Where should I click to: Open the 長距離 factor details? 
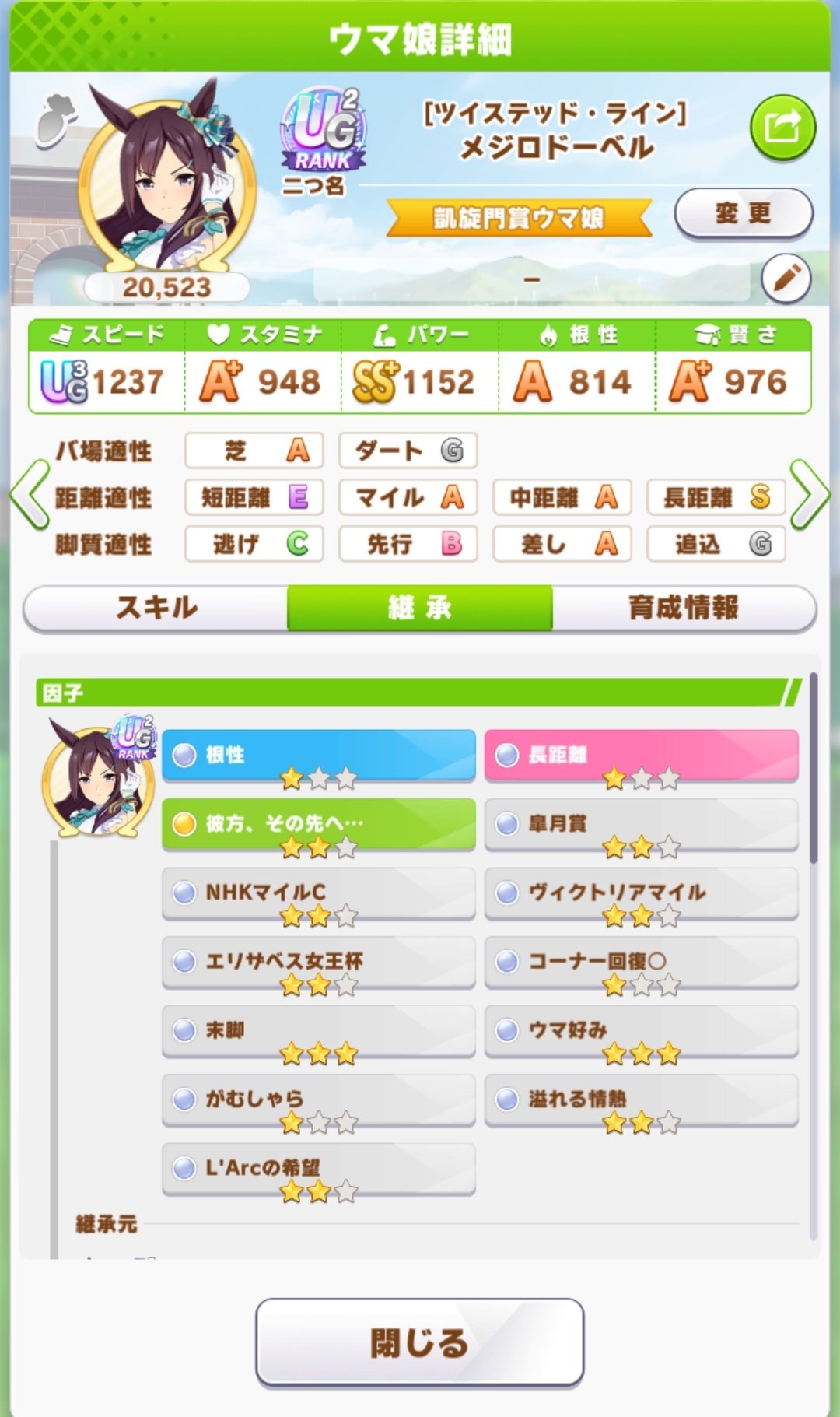[x=641, y=756]
